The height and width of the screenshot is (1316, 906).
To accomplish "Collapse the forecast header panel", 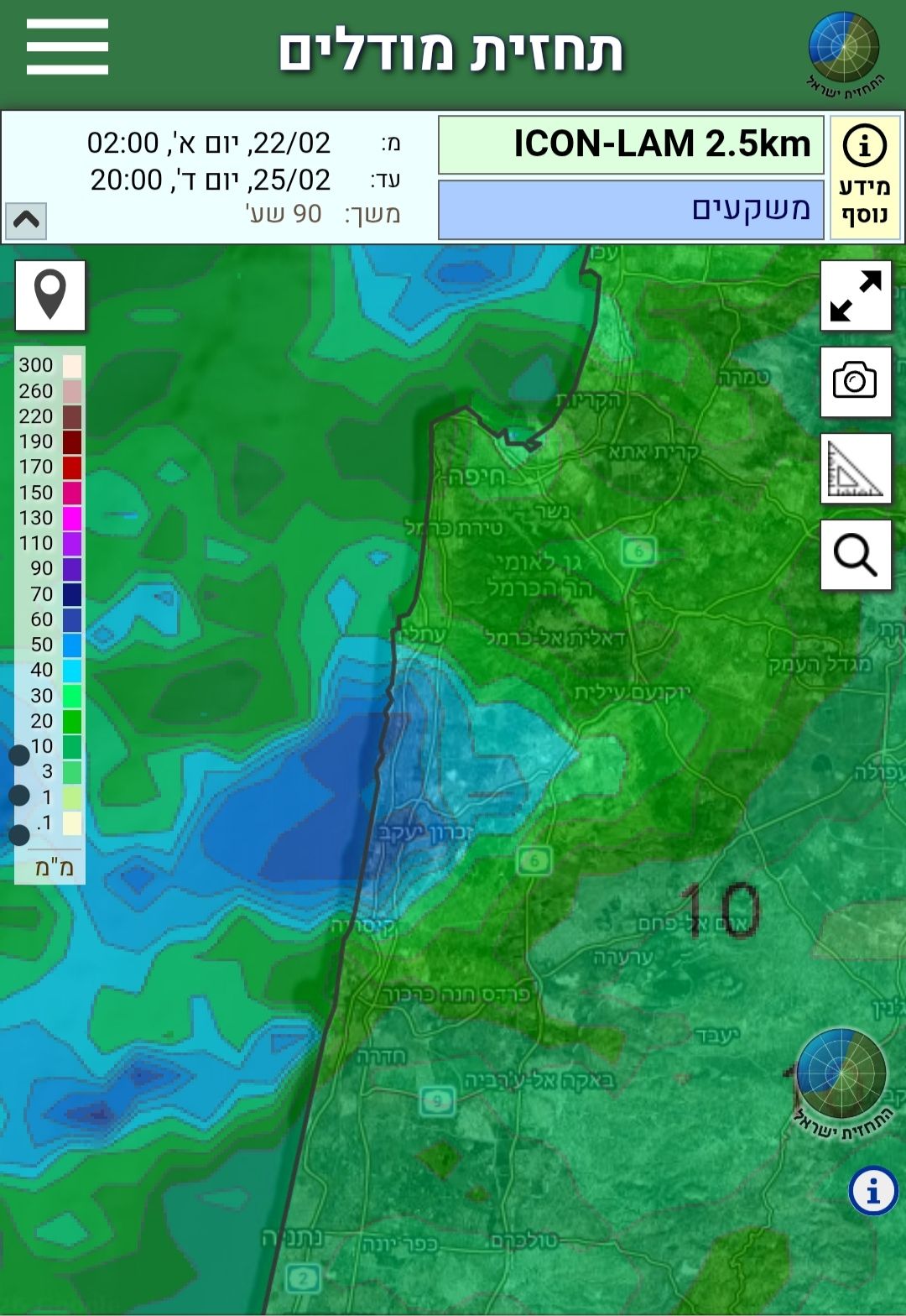I will [x=26, y=221].
